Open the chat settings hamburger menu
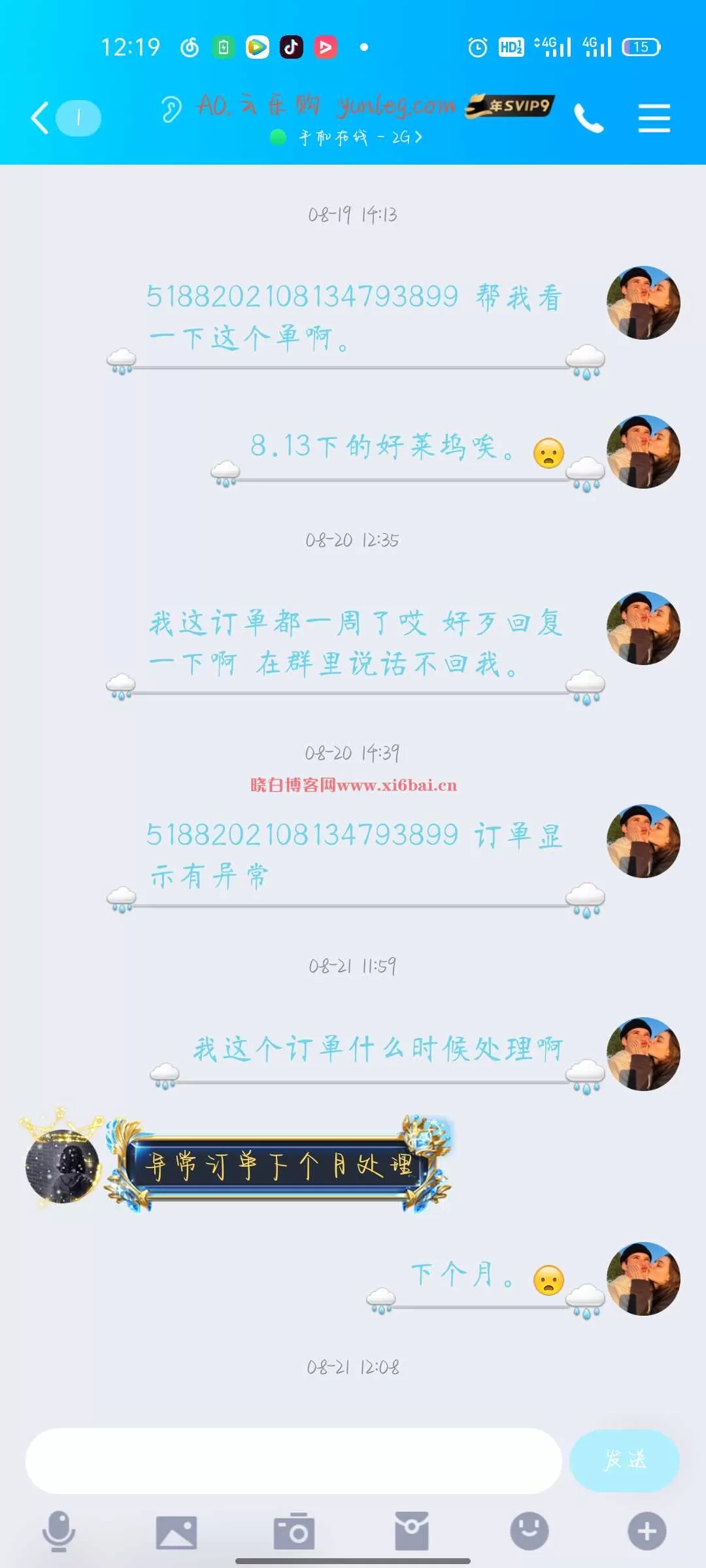 click(654, 118)
